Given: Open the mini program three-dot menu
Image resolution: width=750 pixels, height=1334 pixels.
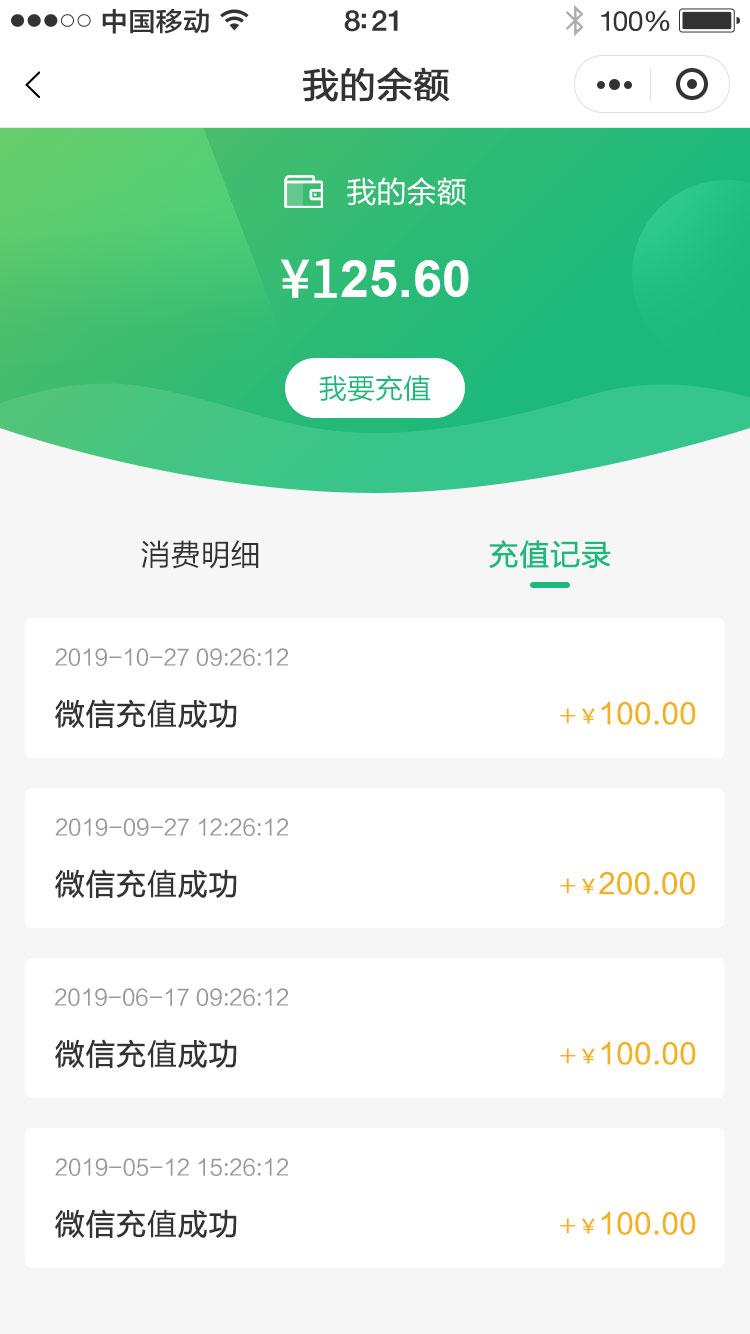Looking at the screenshot, I should pos(614,85).
